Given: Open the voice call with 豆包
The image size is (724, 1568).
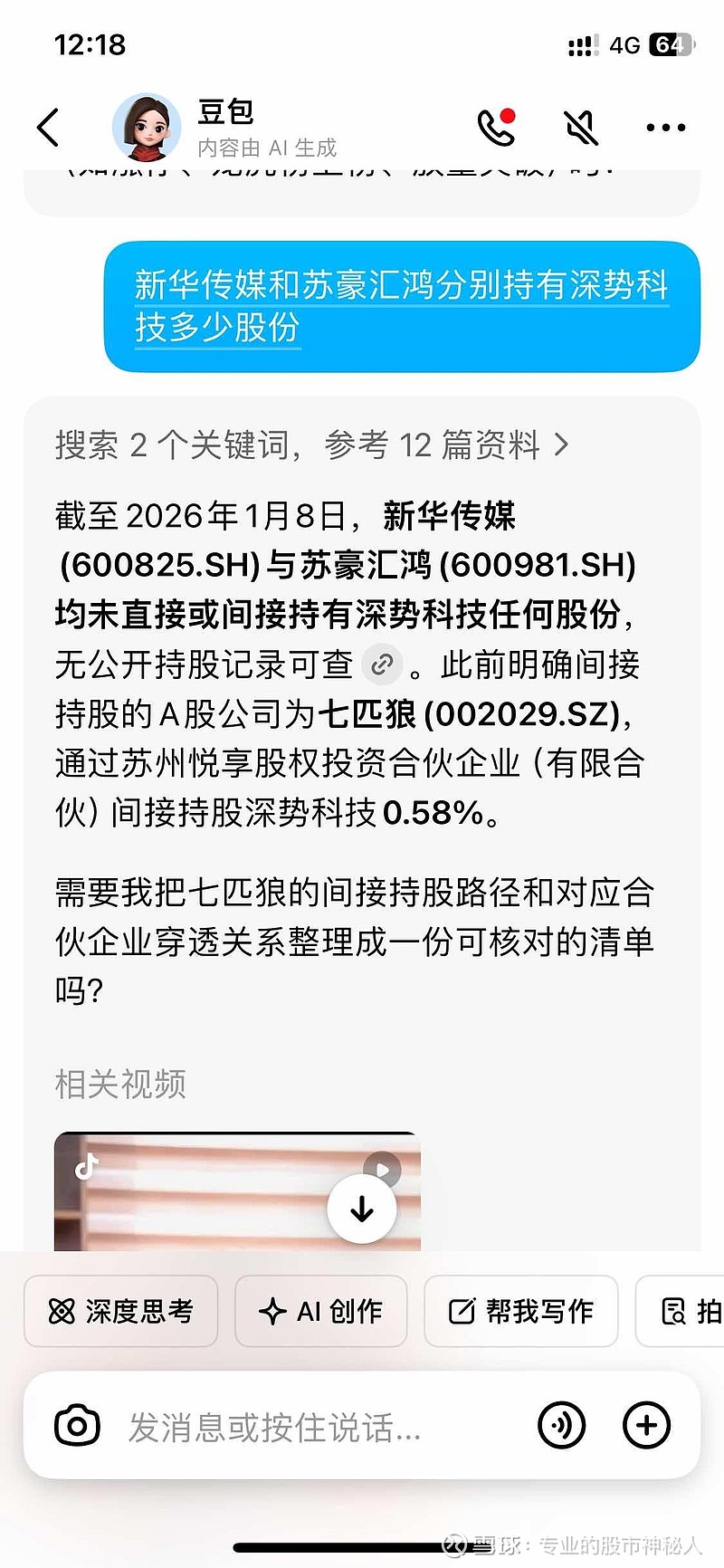Looking at the screenshot, I should (495, 127).
